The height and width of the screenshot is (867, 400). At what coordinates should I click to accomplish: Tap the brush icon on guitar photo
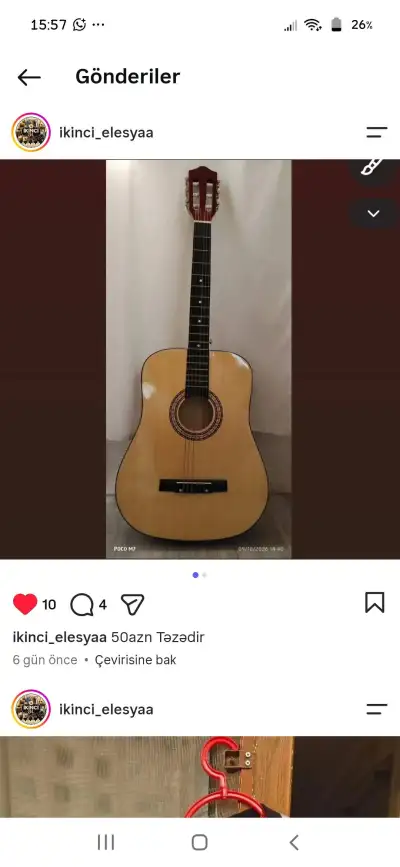(372, 166)
